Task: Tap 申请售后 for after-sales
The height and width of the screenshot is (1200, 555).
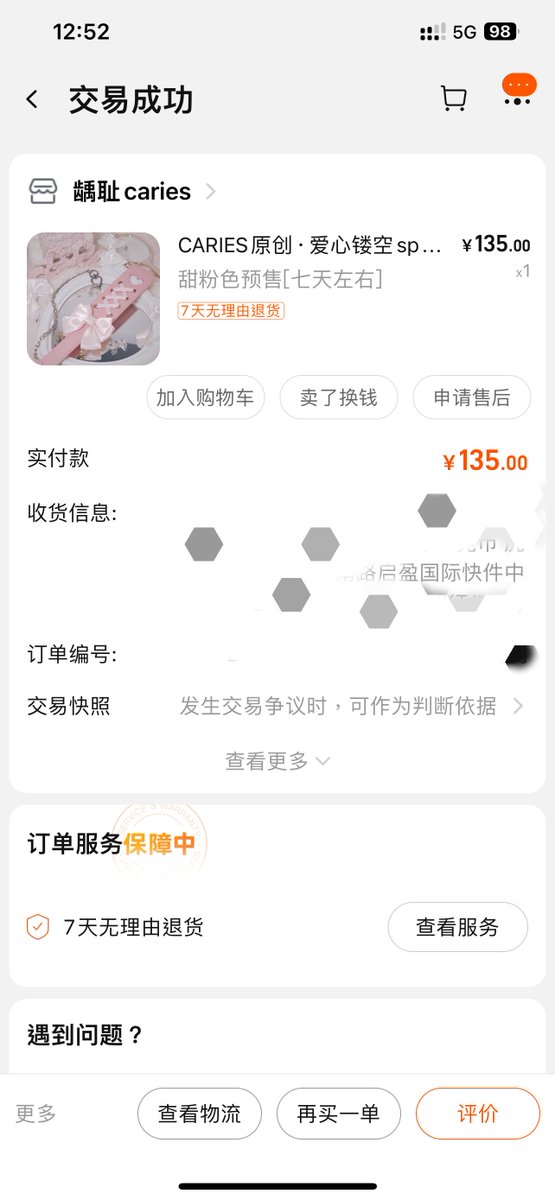Action: 472,397
